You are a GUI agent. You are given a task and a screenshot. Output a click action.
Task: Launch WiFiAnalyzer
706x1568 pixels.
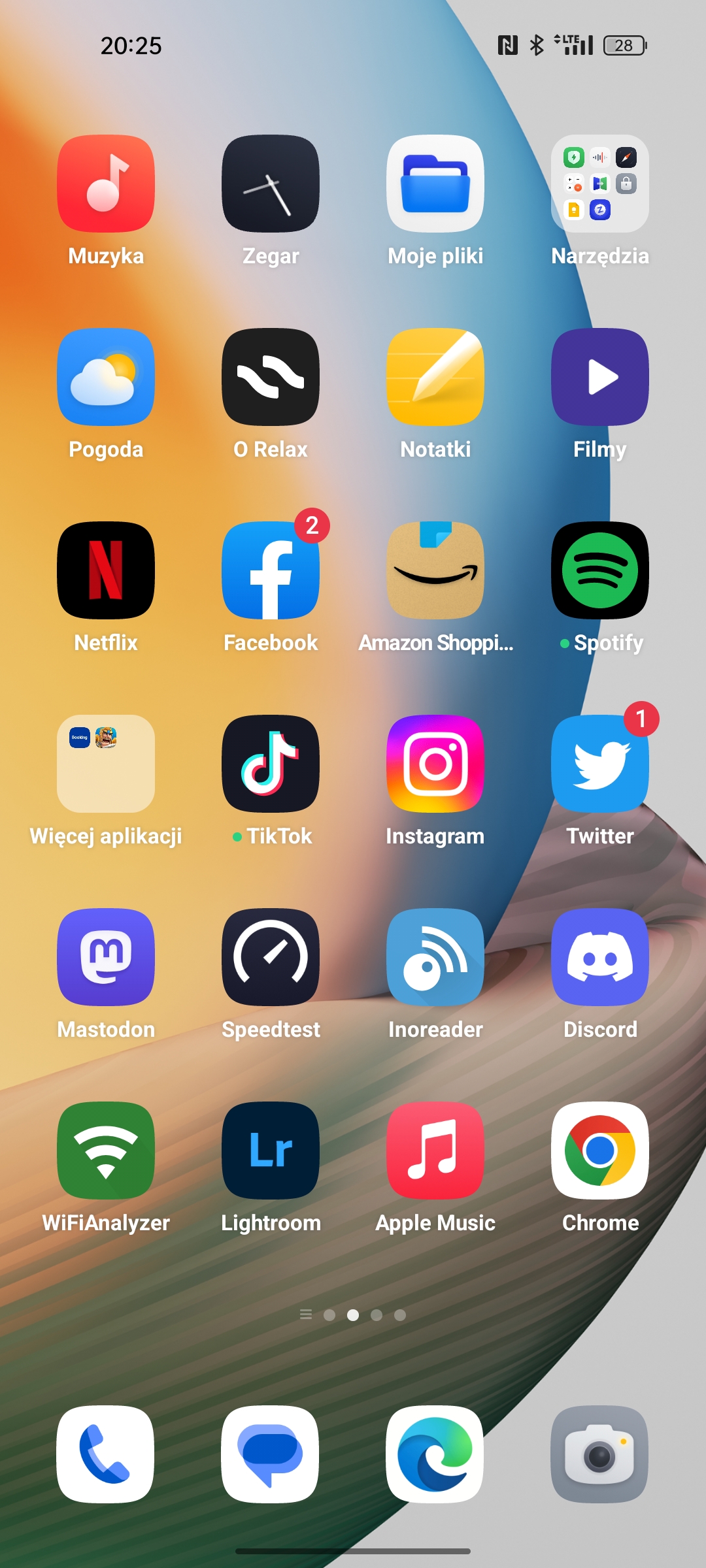[x=105, y=1151]
